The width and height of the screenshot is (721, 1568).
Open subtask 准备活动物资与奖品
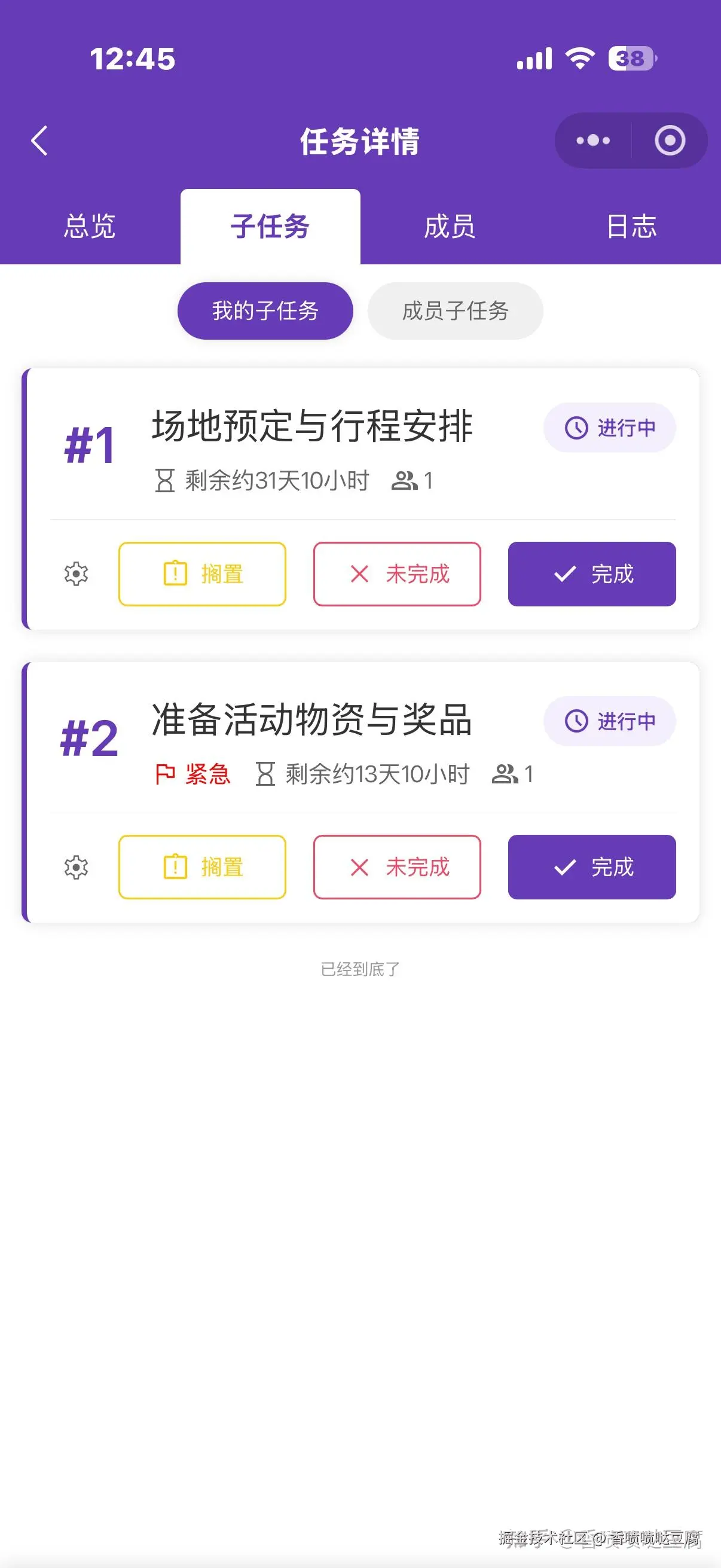click(x=311, y=719)
